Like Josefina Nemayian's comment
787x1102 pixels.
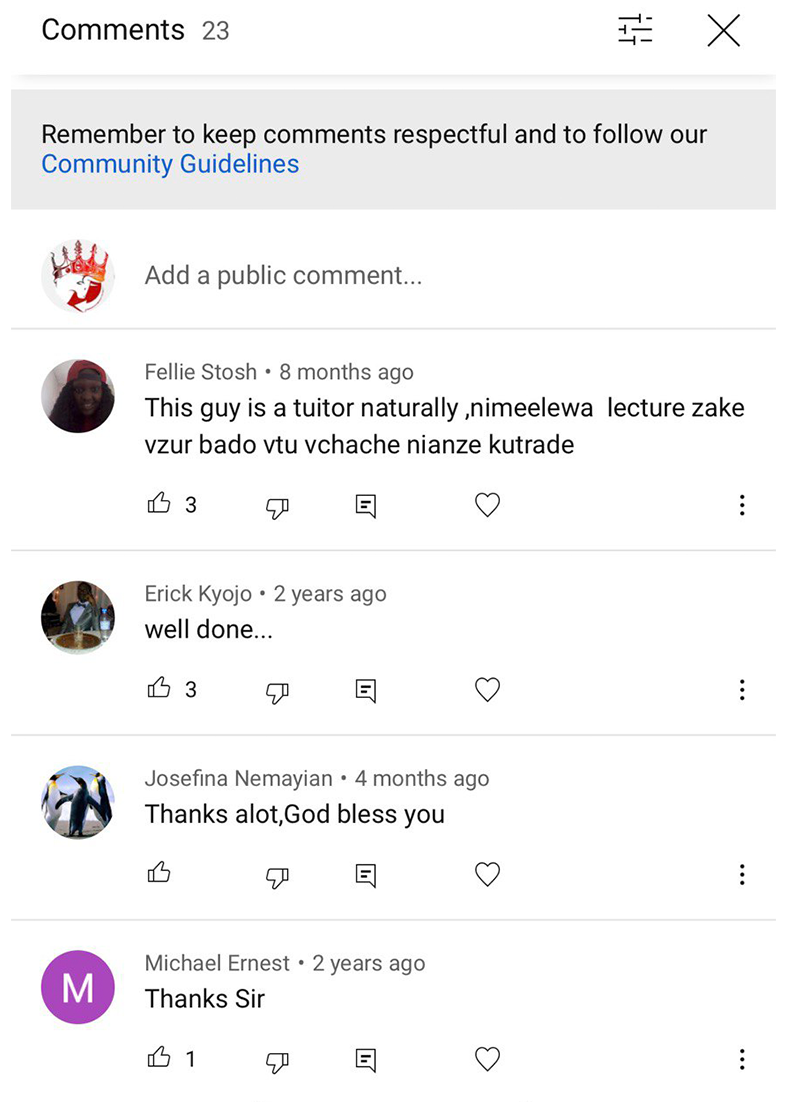[159, 874]
